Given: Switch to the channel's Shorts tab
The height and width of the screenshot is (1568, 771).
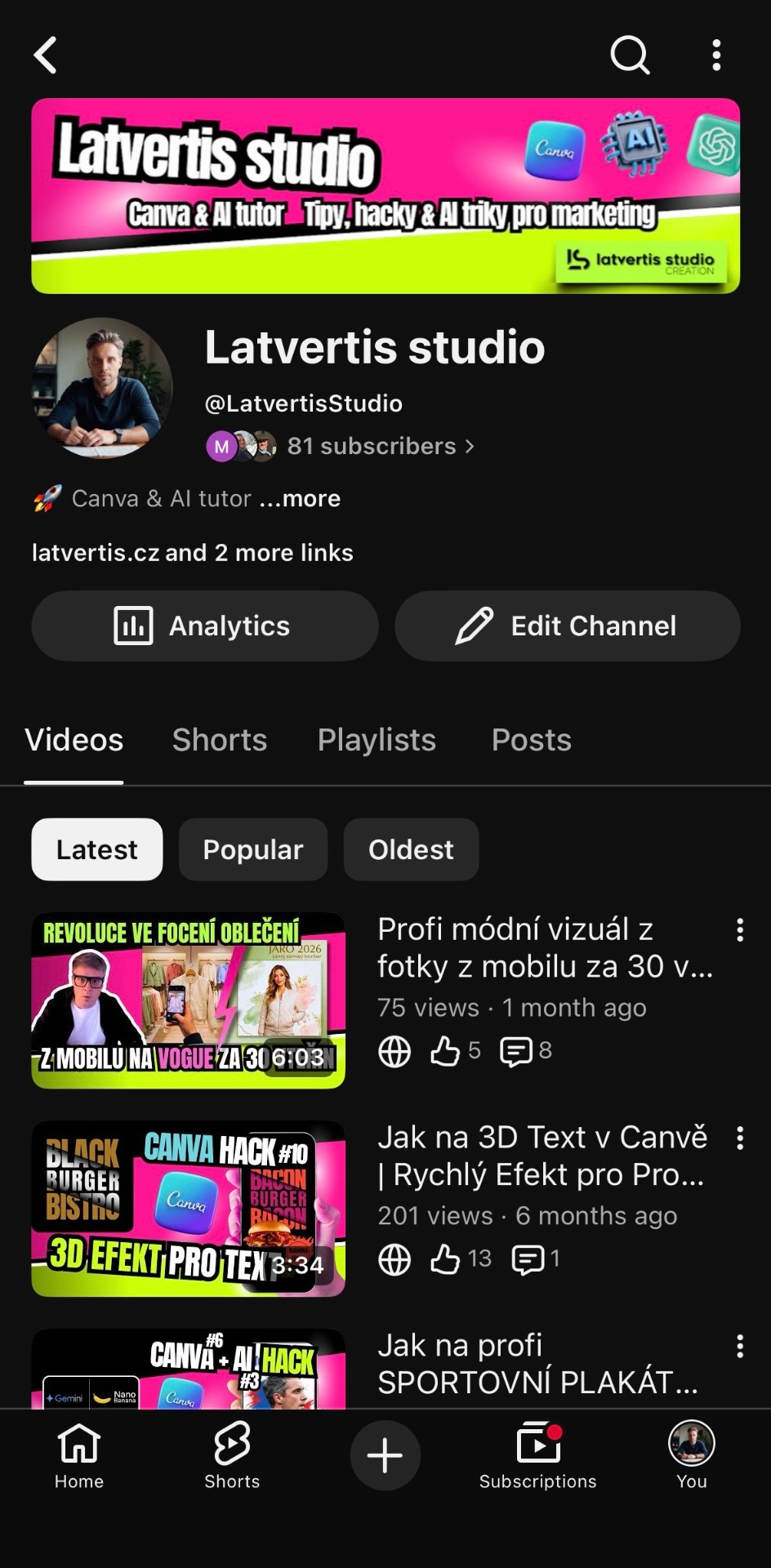Looking at the screenshot, I should point(220,740).
